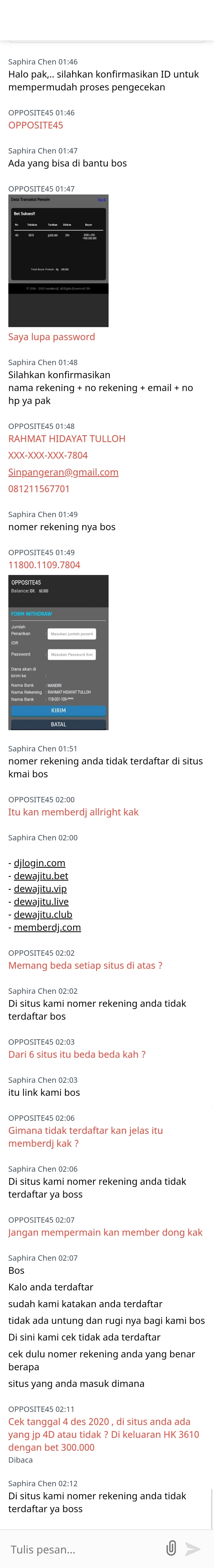The height and width of the screenshot is (1568, 214).
Task: Tap the message input field
Action: tap(82, 1549)
